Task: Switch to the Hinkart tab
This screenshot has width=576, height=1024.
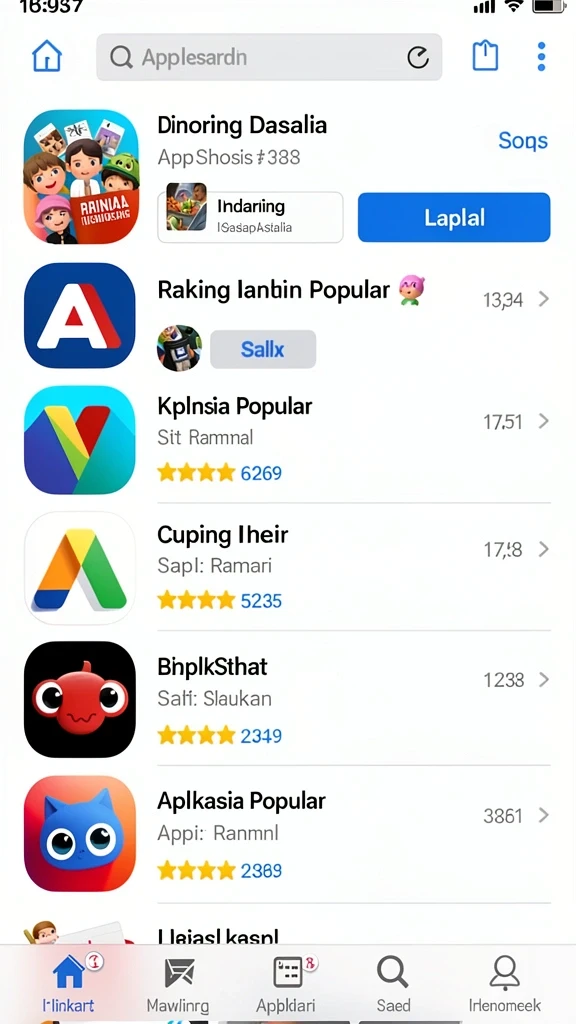Action: click(69, 983)
